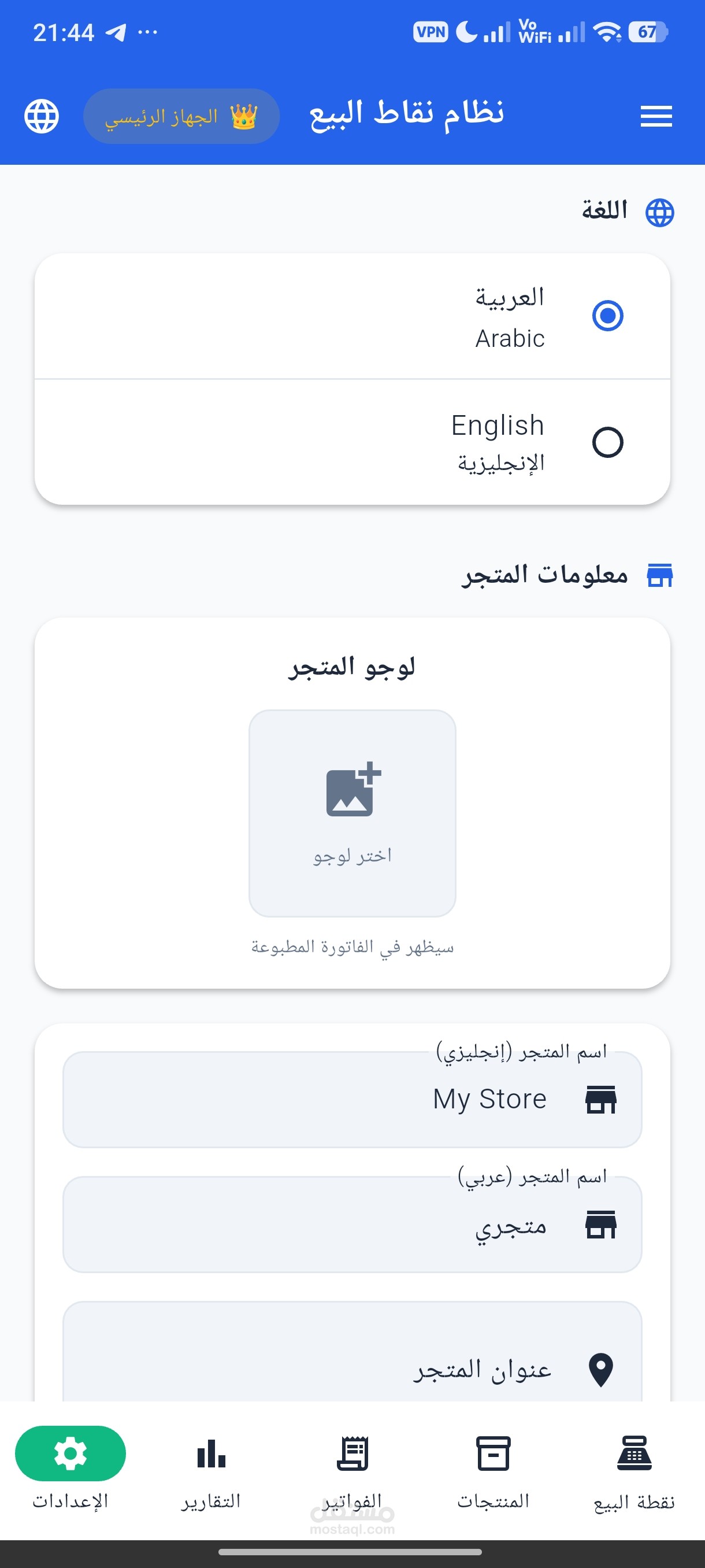Open the المنتجات products tab
705x1568 pixels.
click(493, 1468)
